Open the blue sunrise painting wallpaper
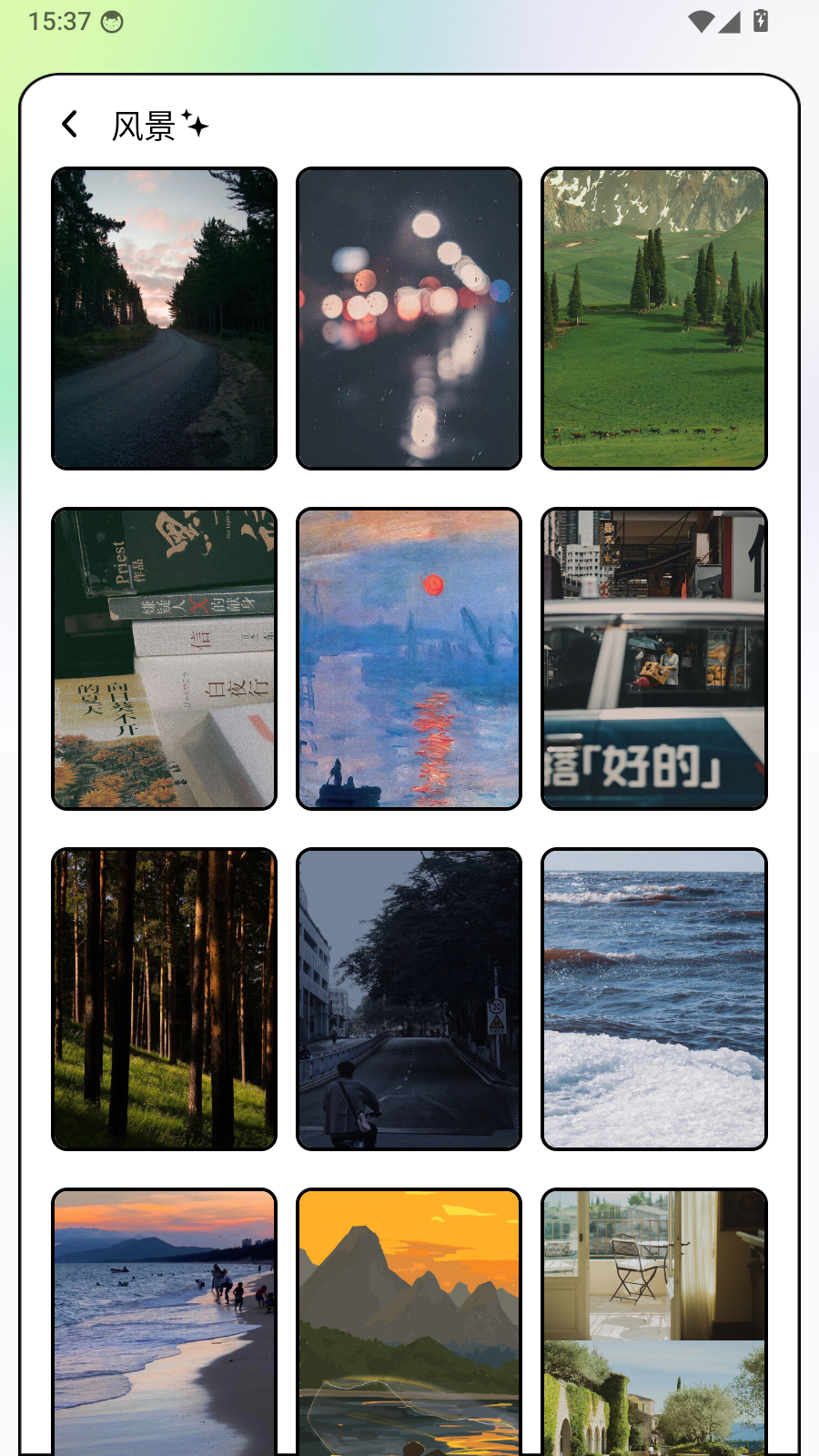Viewport: 819px width, 1456px height. [409, 659]
